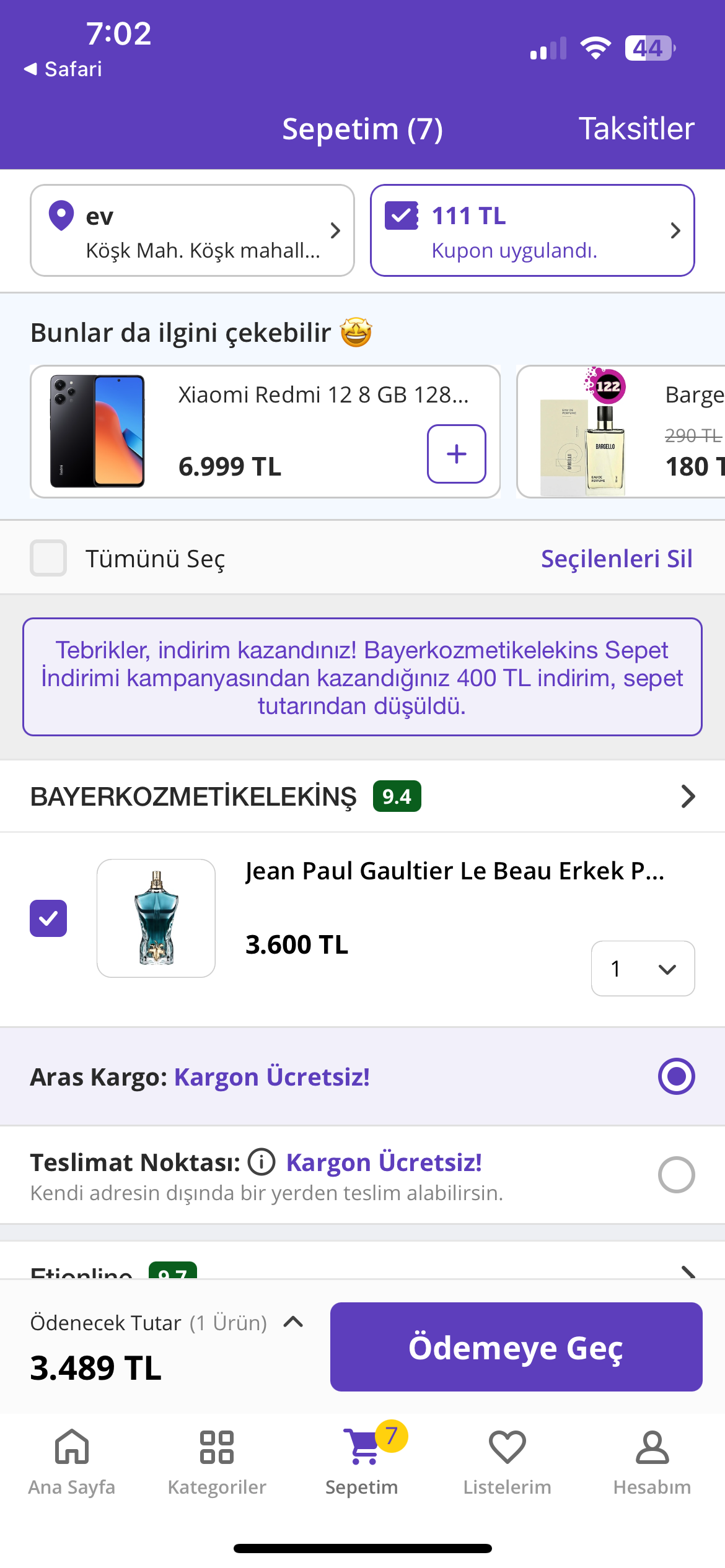The image size is (725, 1568).
Task: Proceed with Ödemeye Geç button
Action: (x=516, y=1347)
